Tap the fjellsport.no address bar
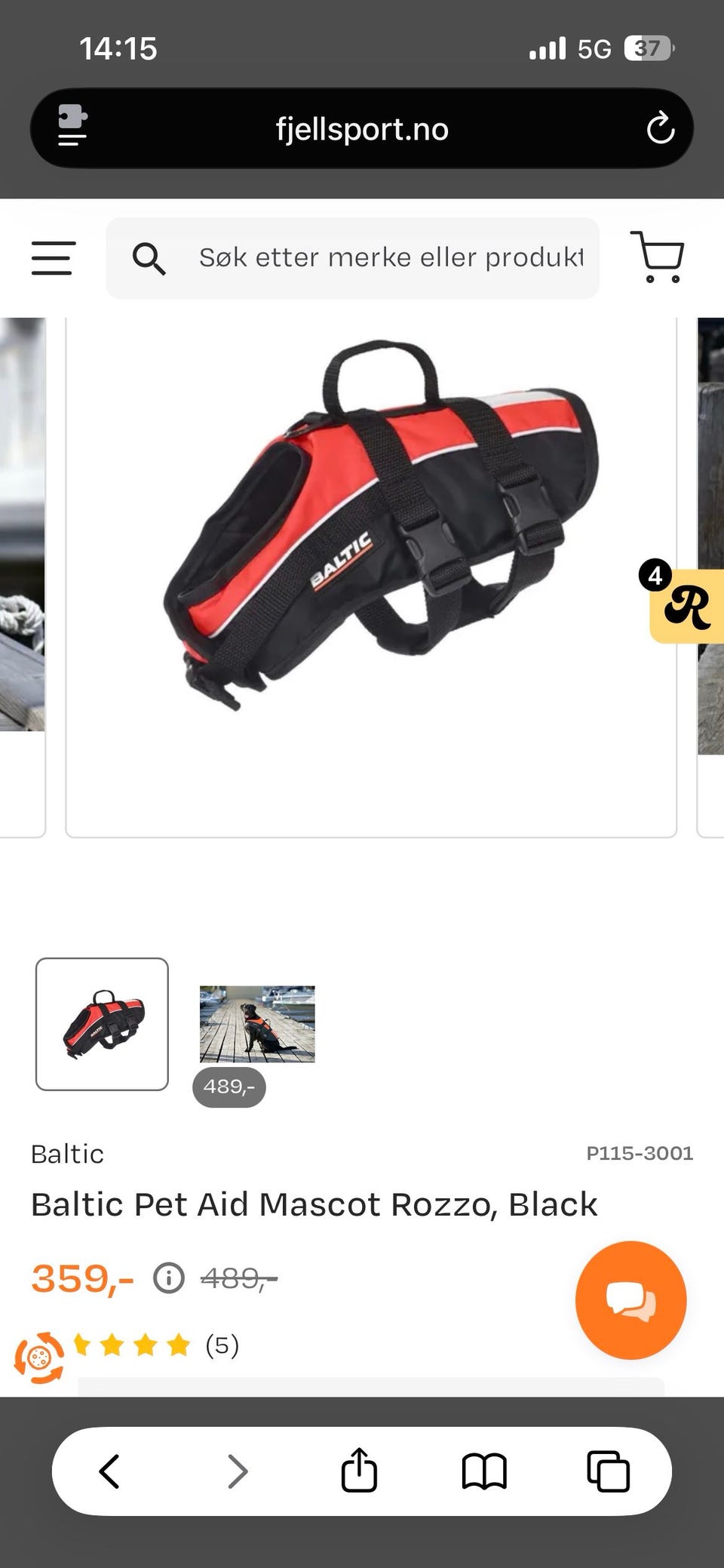 pos(362,129)
